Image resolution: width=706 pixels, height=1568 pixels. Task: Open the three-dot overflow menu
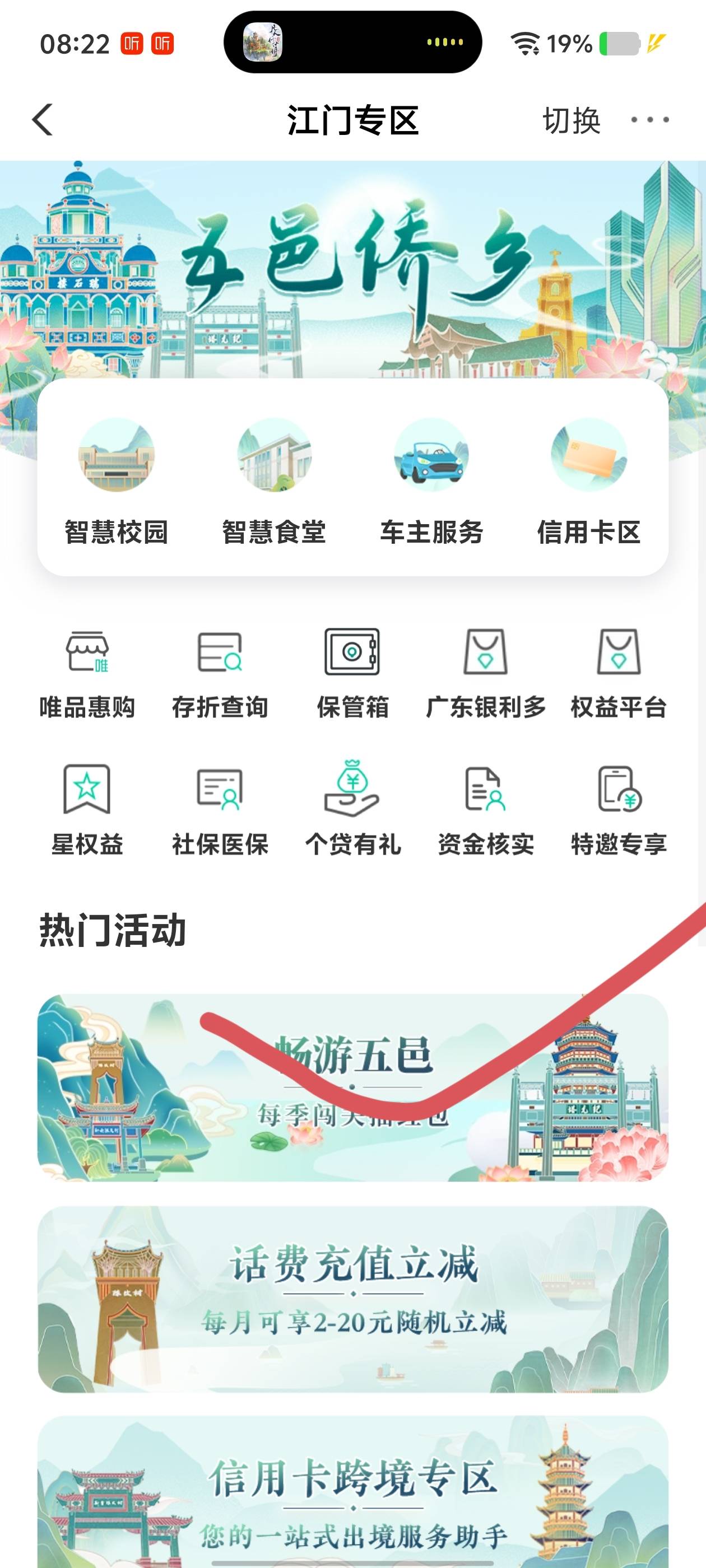click(x=650, y=119)
